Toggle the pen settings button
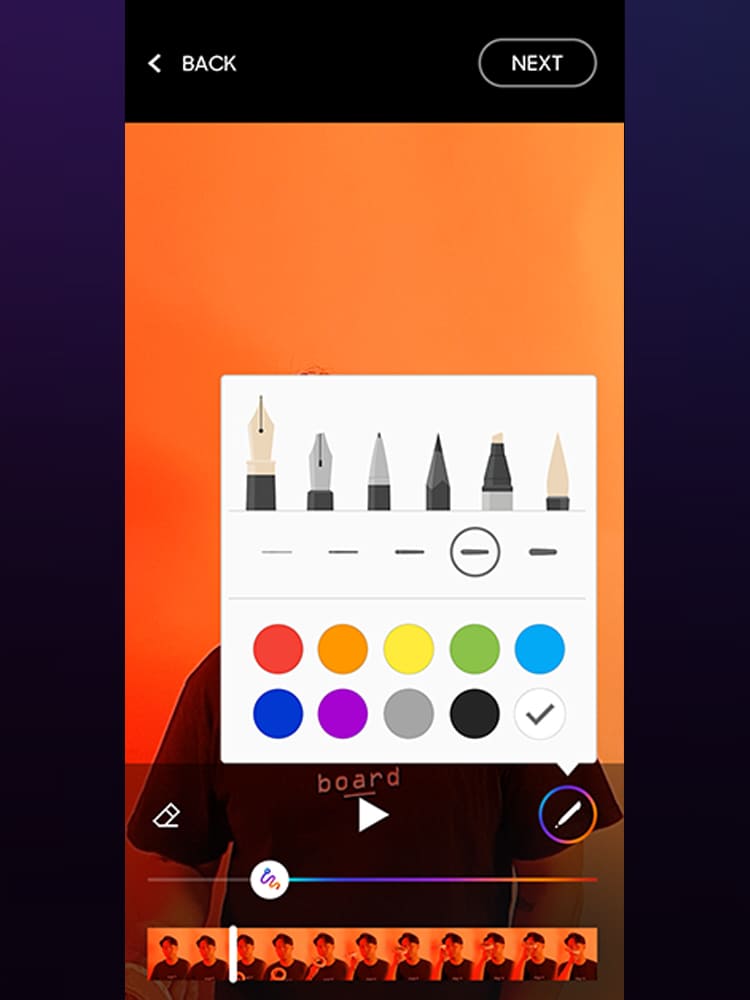The height and width of the screenshot is (1000, 750). (x=567, y=816)
